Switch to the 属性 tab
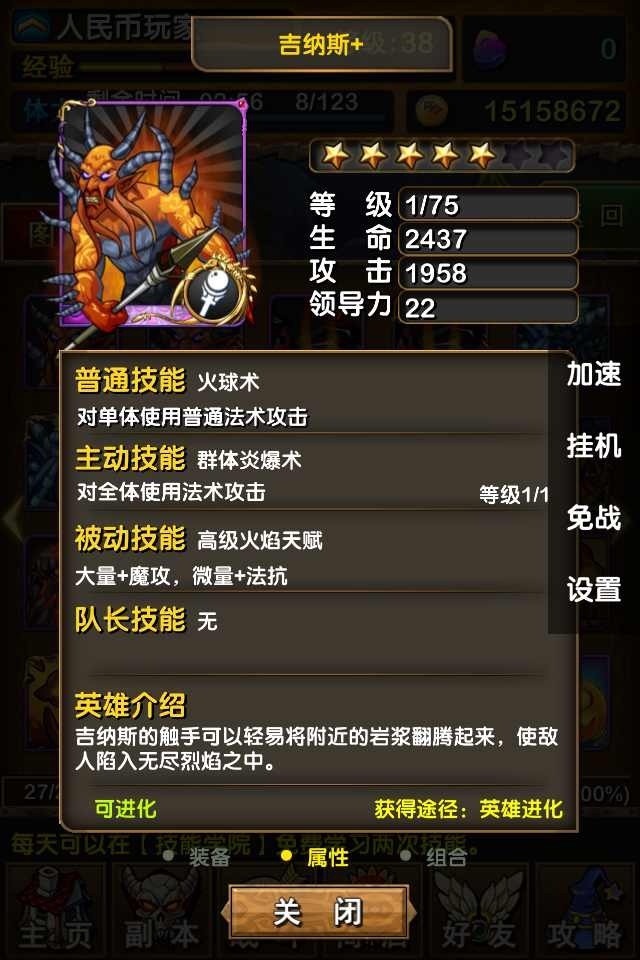 (327, 857)
